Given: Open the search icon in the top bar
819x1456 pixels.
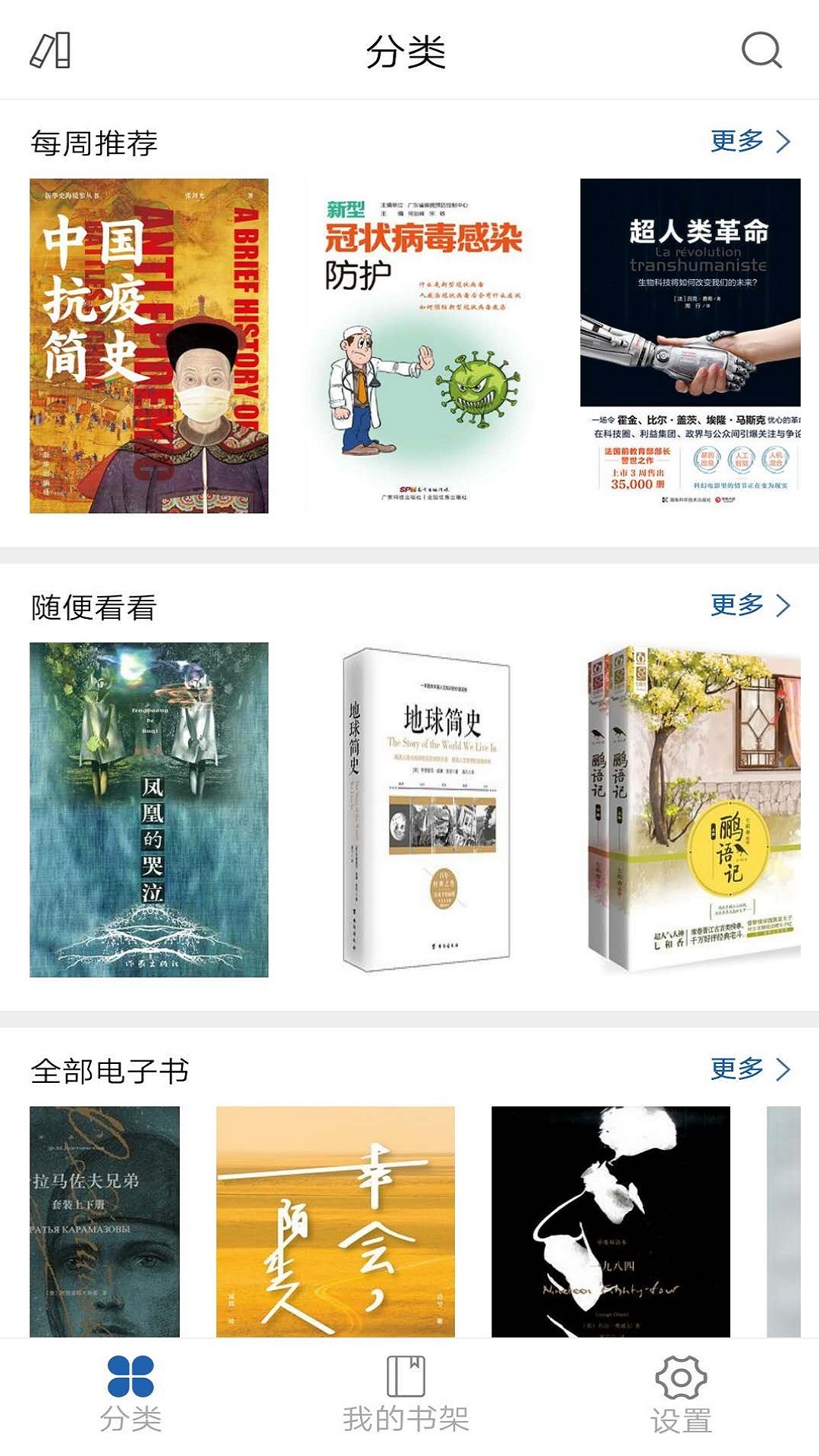Looking at the screenshot, I should coord(761,51).
